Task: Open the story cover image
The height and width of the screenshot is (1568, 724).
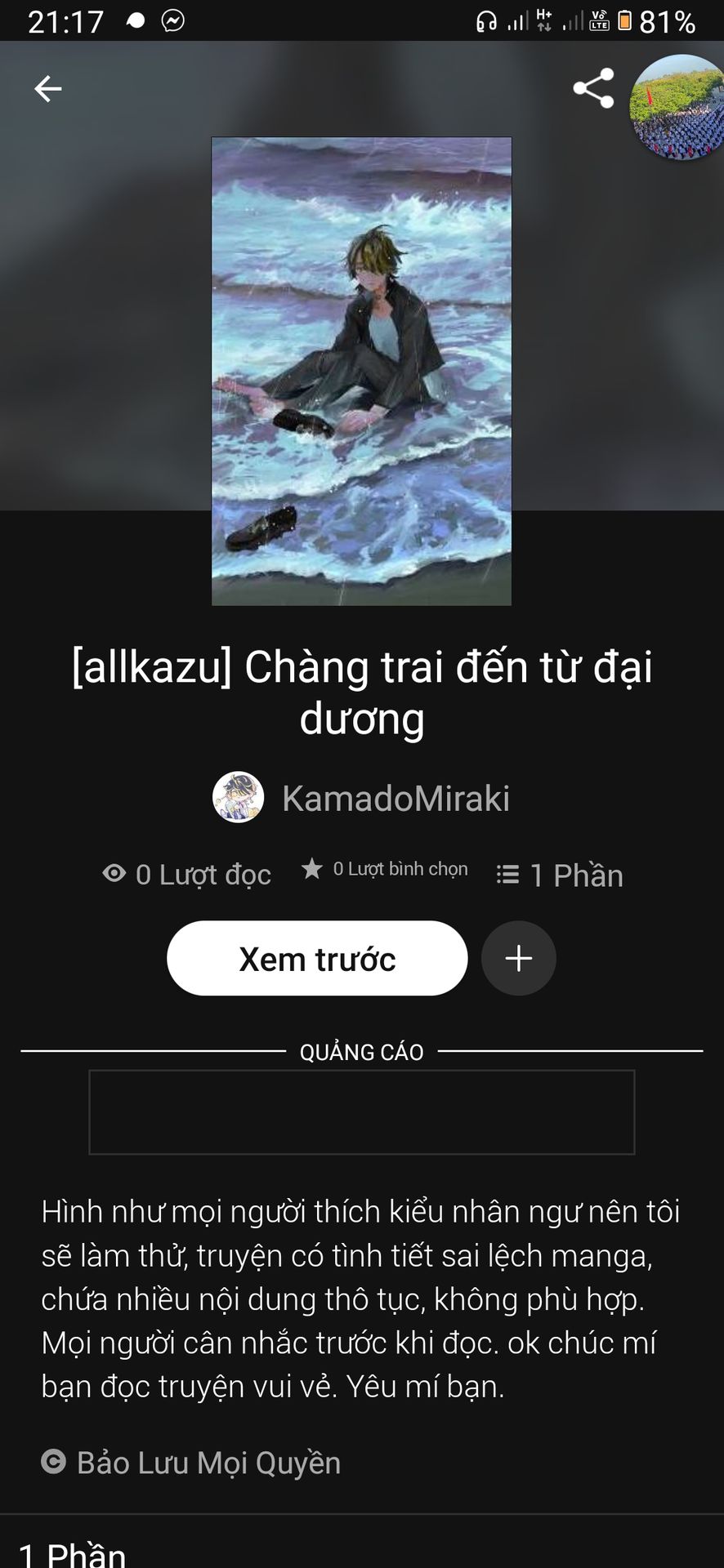Action: (361, 372)
